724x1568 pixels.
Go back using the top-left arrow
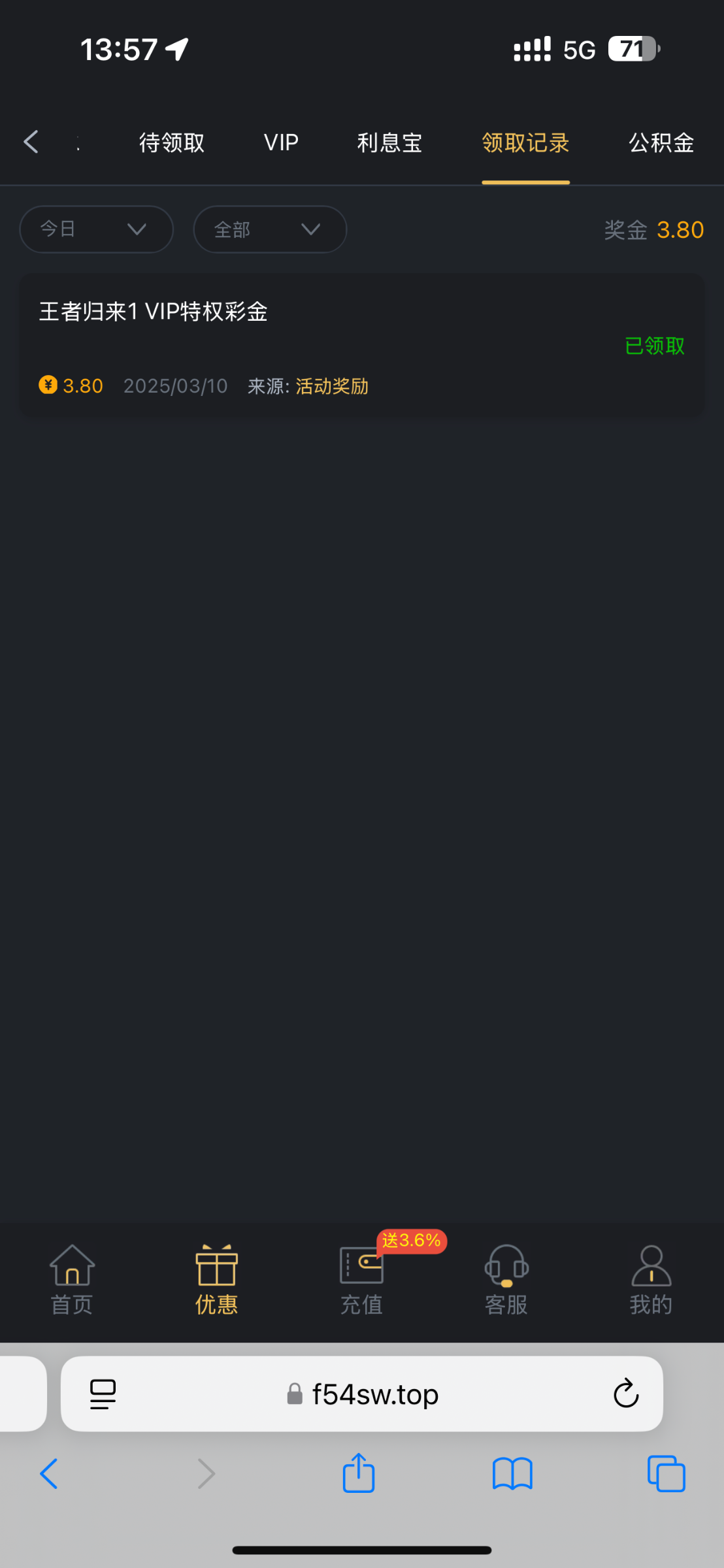[x=31, y=142]
